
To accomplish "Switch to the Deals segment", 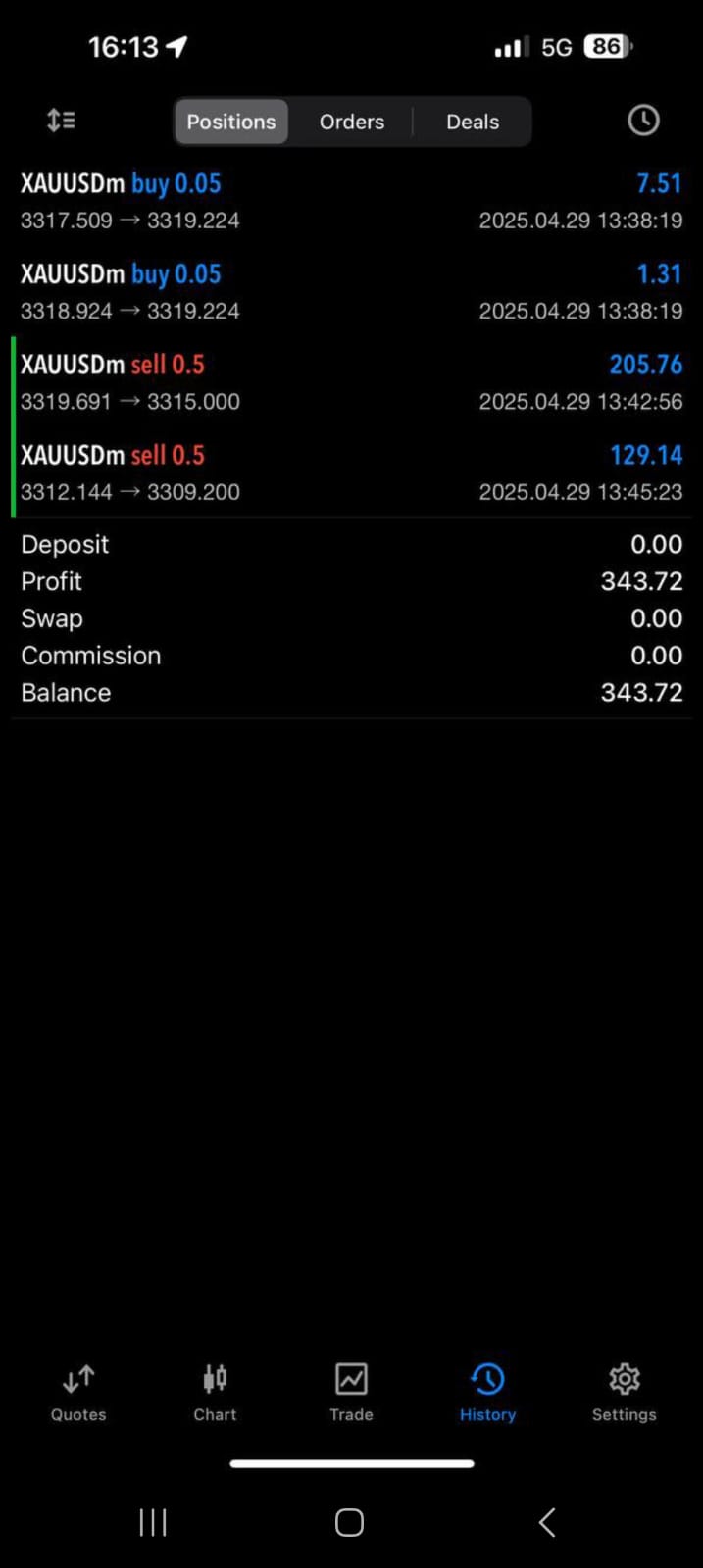I will pyautogui.click(x=473, y=122).
